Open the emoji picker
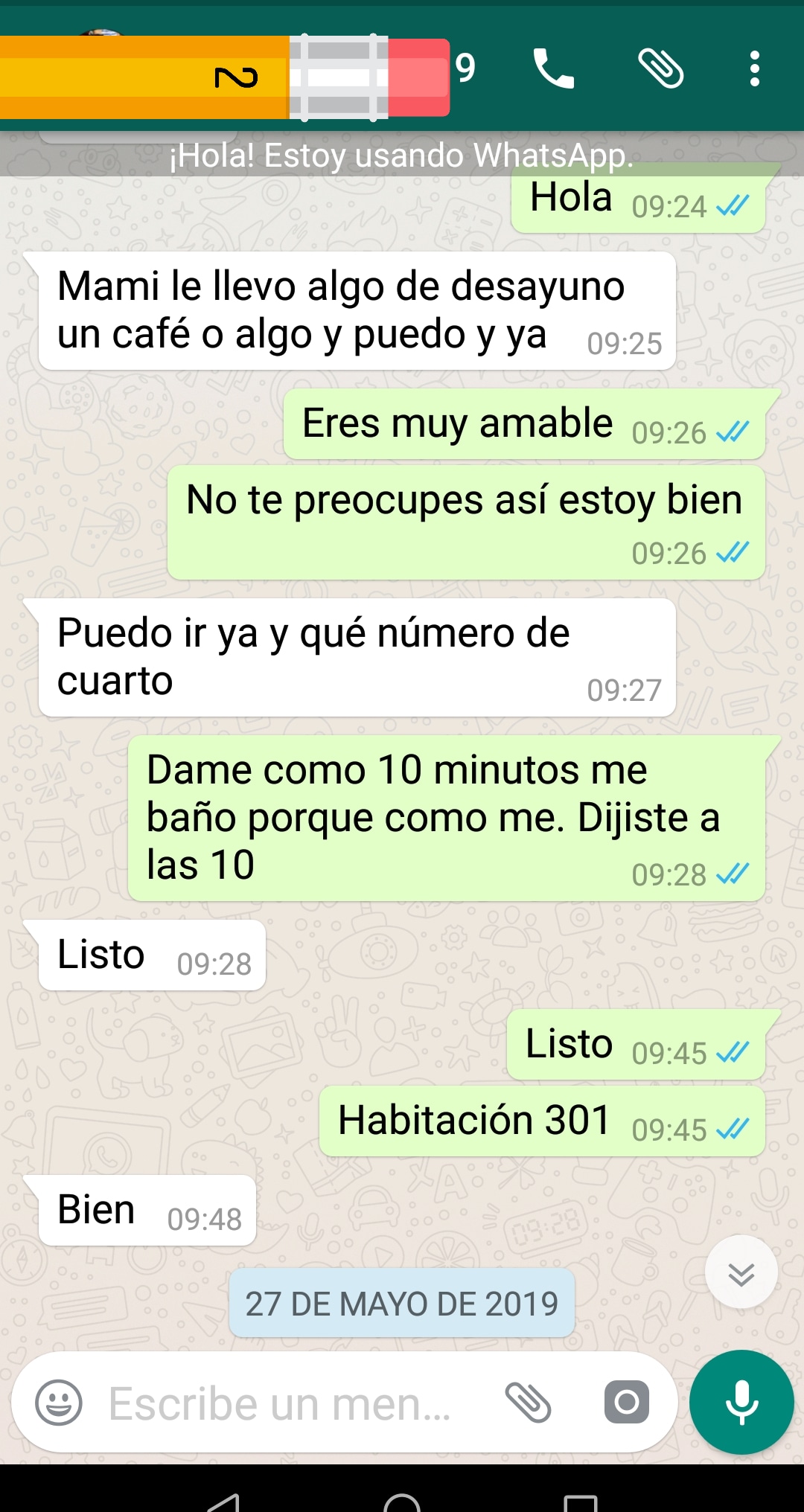This screenshot has width=804, height=1512. [59, 1403]
